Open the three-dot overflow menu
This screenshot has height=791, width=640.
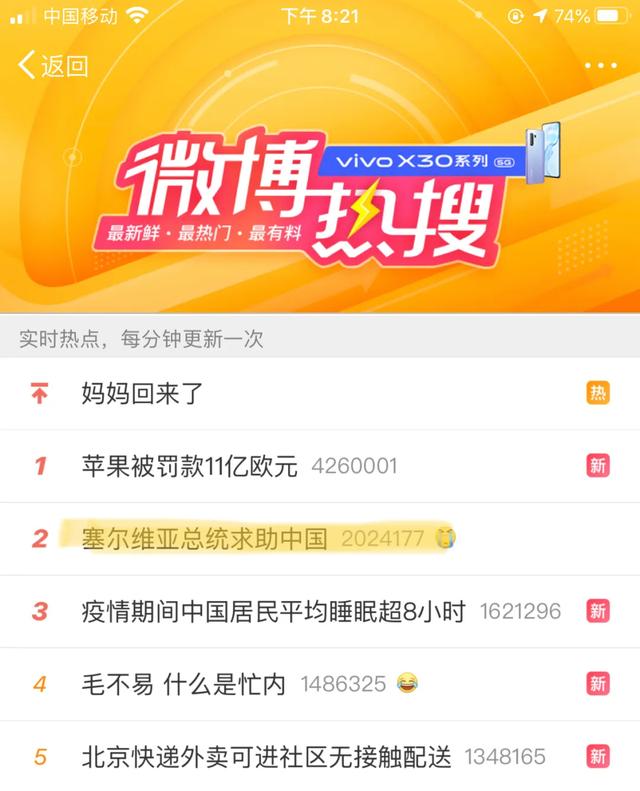pyautogui.click(x=600, y=66)
